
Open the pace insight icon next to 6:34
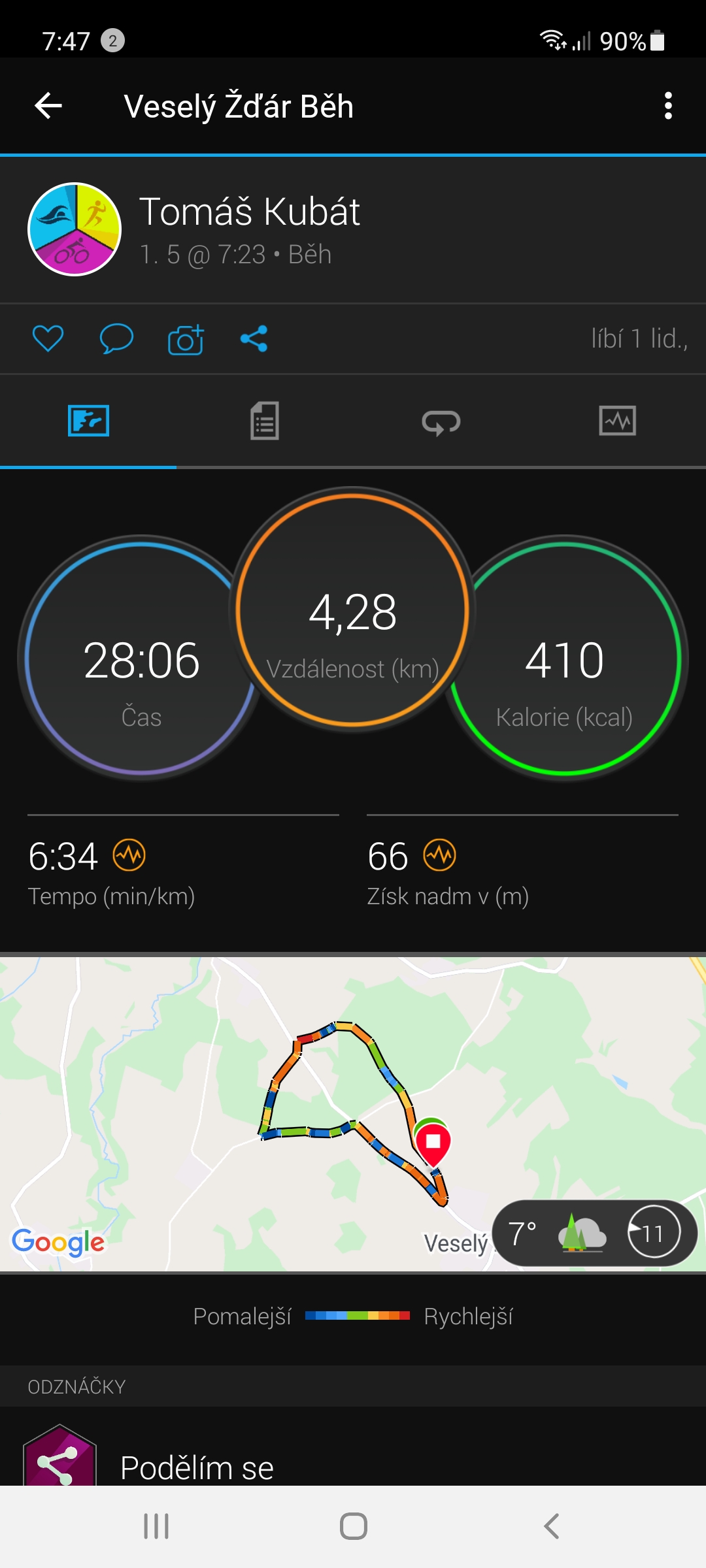[129, 855]
